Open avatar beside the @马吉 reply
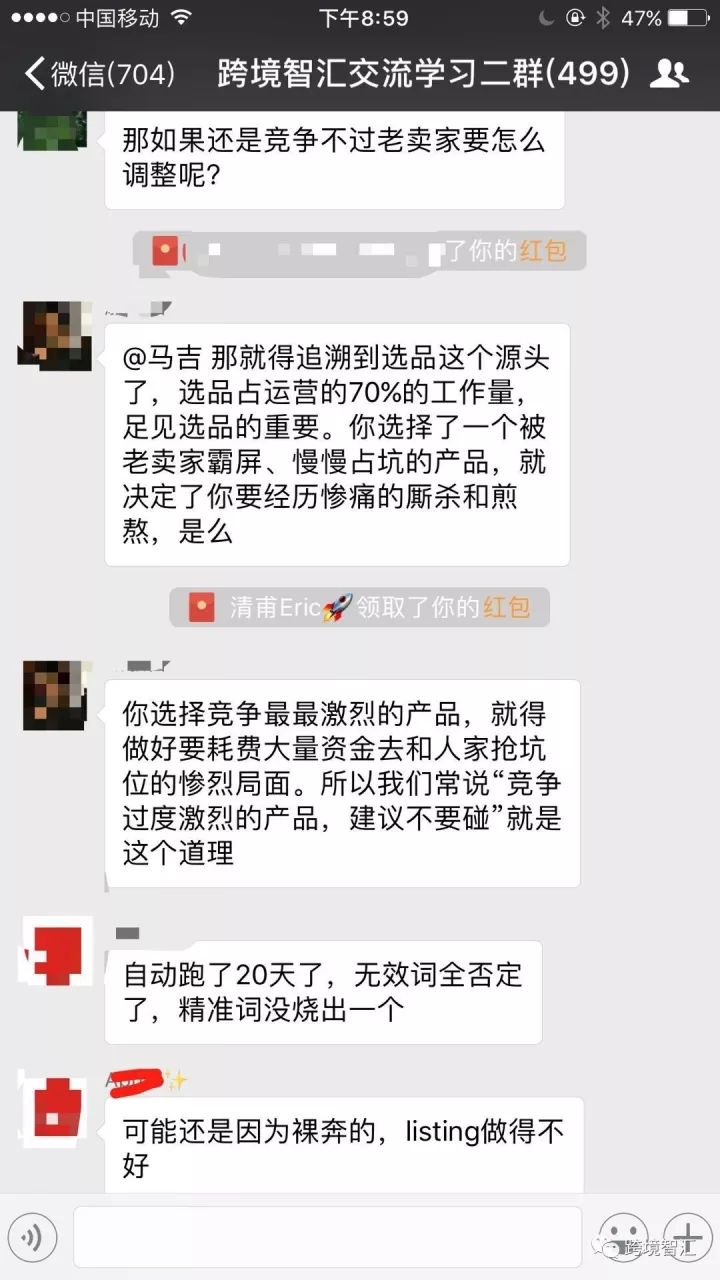Screen dimensions: 720x1280 pyautogui.click(x=57, y=336)
